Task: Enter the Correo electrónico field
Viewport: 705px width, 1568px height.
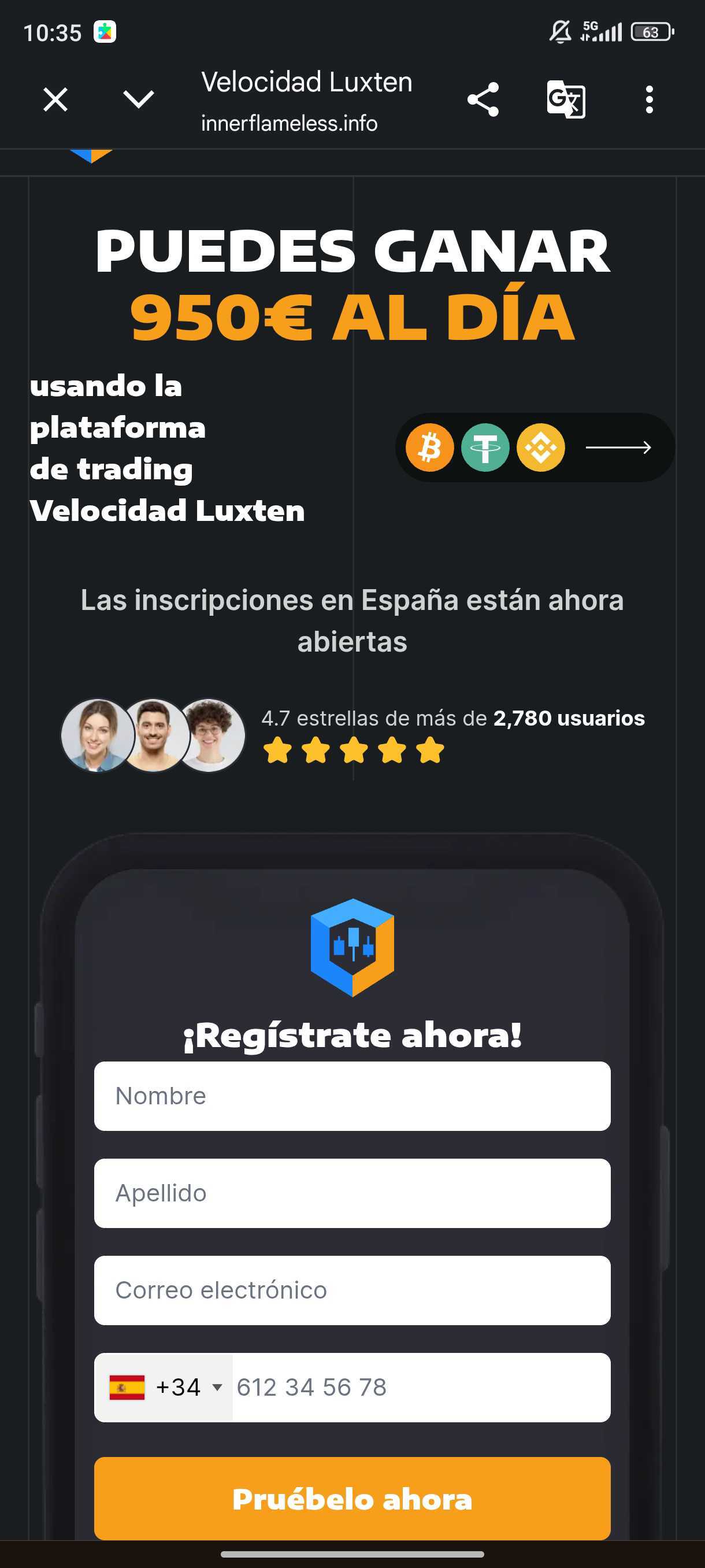Action: pyautogui.click(x=352, y=1290)
